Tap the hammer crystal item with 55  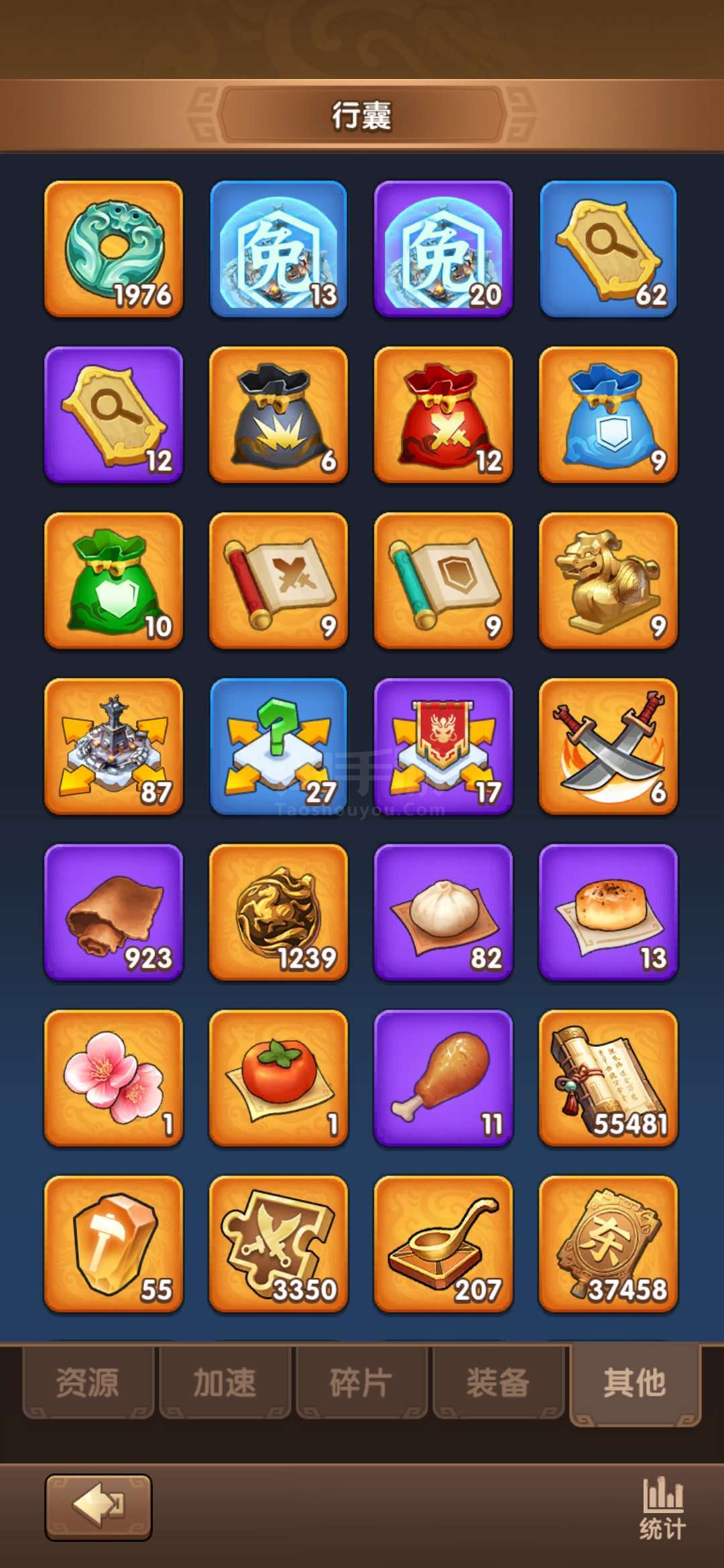113,1244
